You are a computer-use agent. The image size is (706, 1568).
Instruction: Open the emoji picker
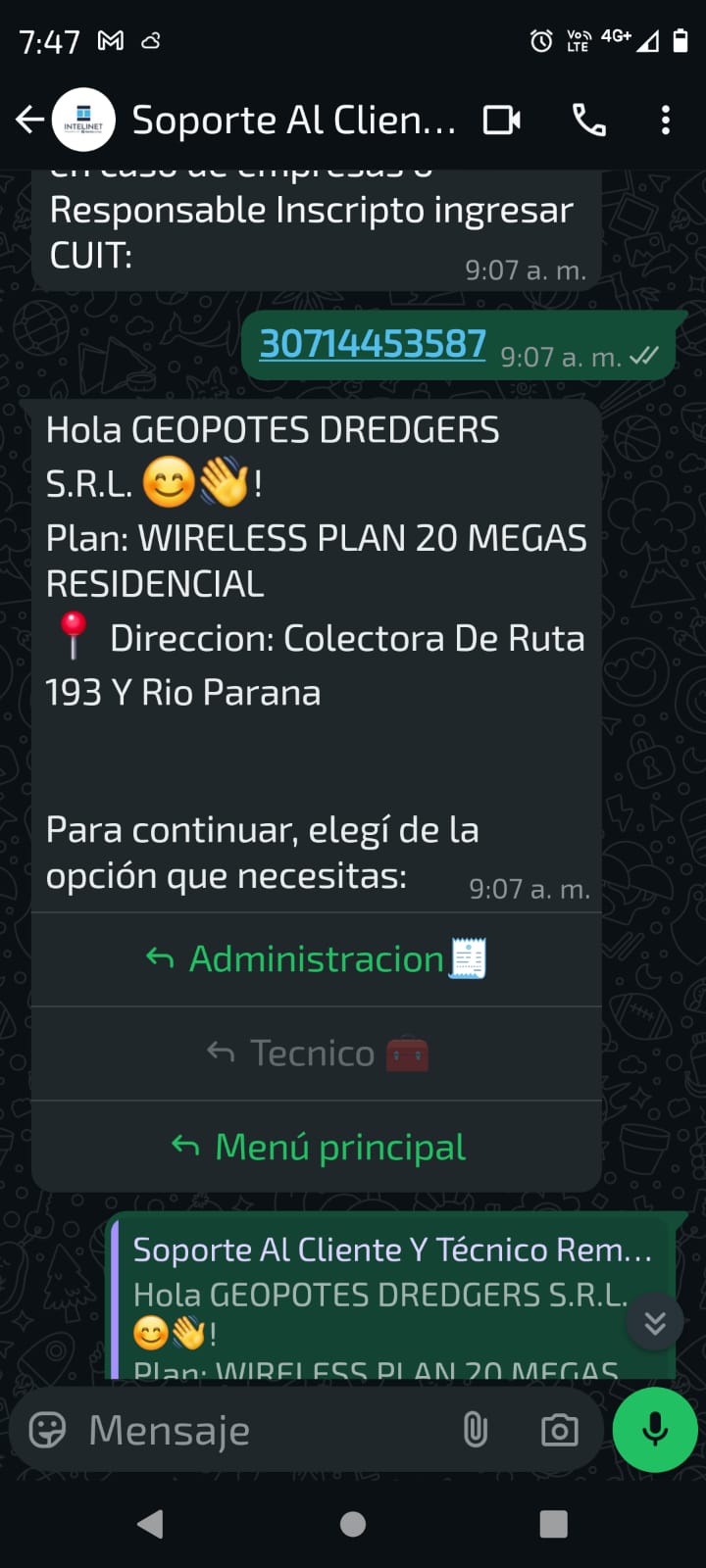pyautogui.click(x=47, y=1431)
